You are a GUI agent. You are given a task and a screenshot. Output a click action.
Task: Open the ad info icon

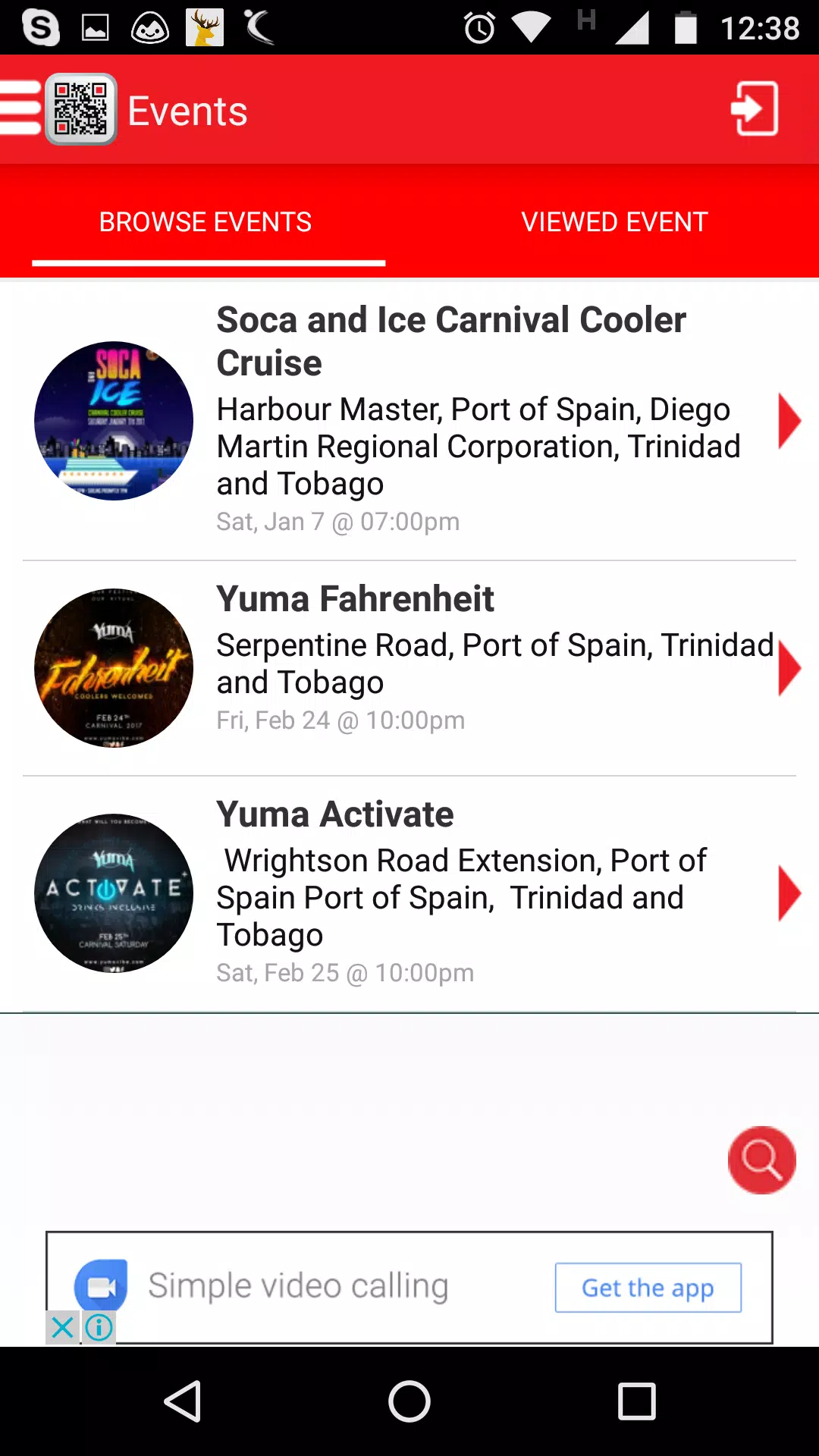99,1327
